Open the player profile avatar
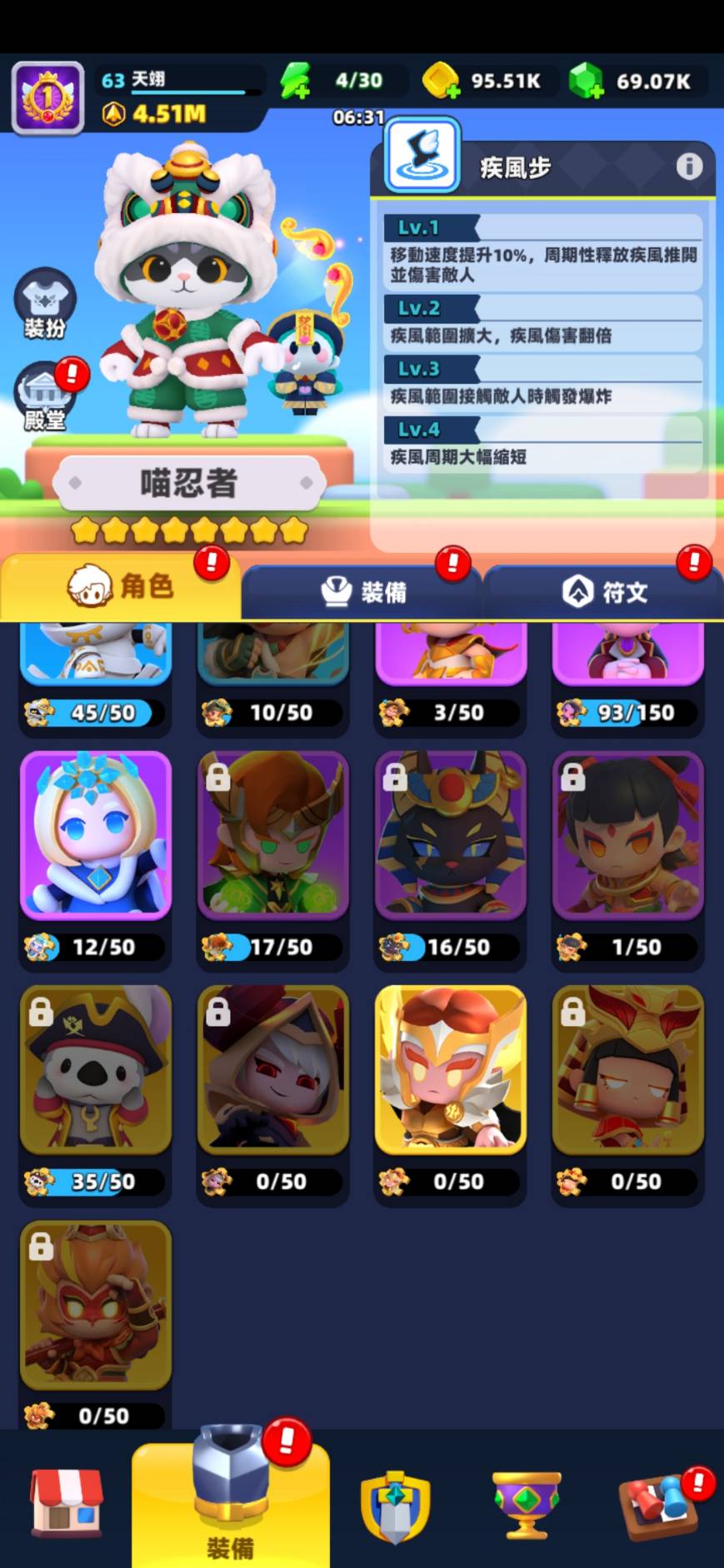 tap(47, 97)
